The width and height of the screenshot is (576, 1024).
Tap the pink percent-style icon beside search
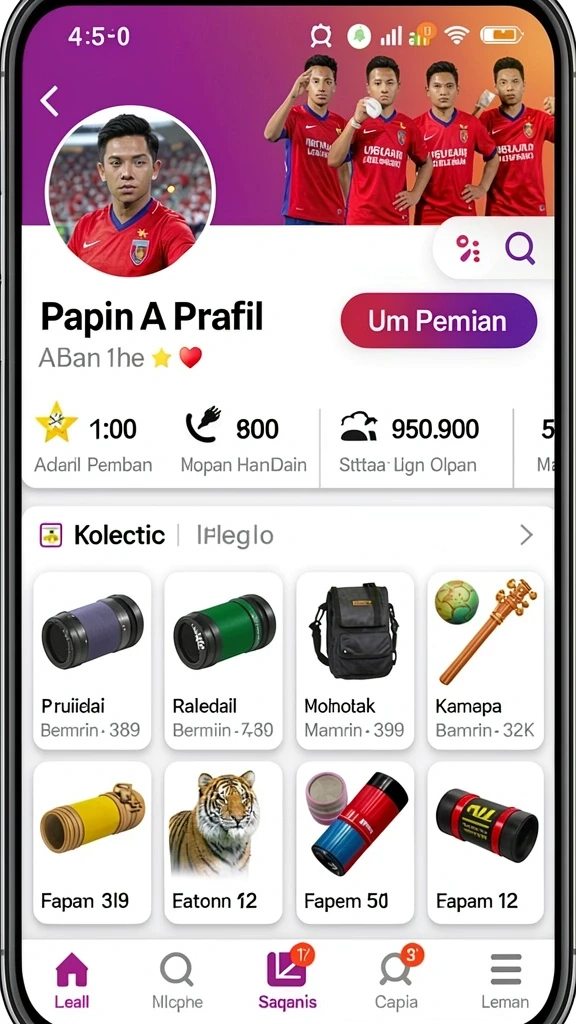(x=468, y=249)
